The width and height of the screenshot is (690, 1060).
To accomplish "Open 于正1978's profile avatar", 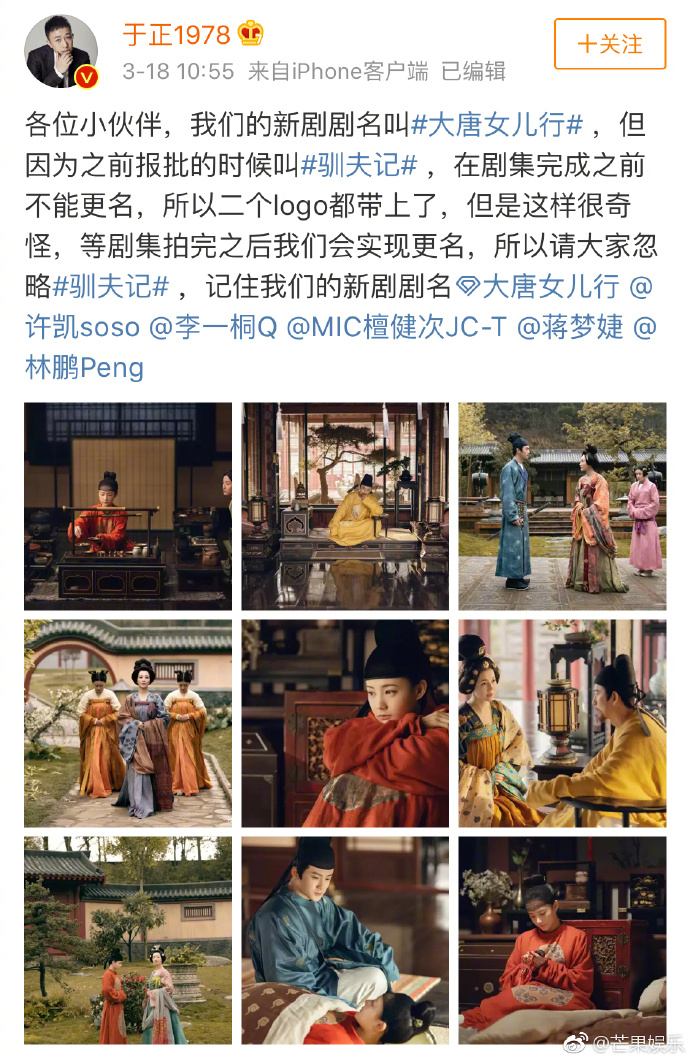I will click(61, 52).
